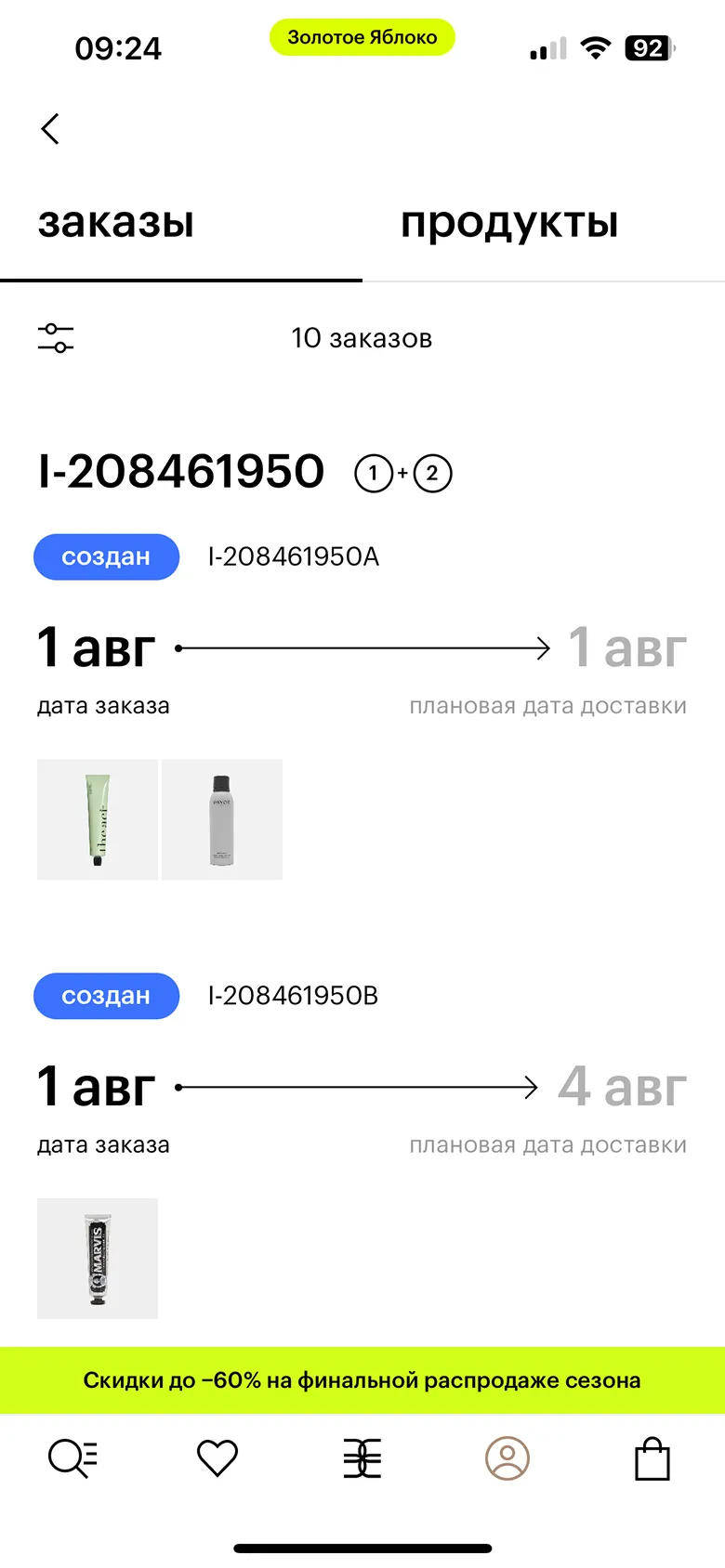View the Marvis toothpaste product

tap(98, 1259)
